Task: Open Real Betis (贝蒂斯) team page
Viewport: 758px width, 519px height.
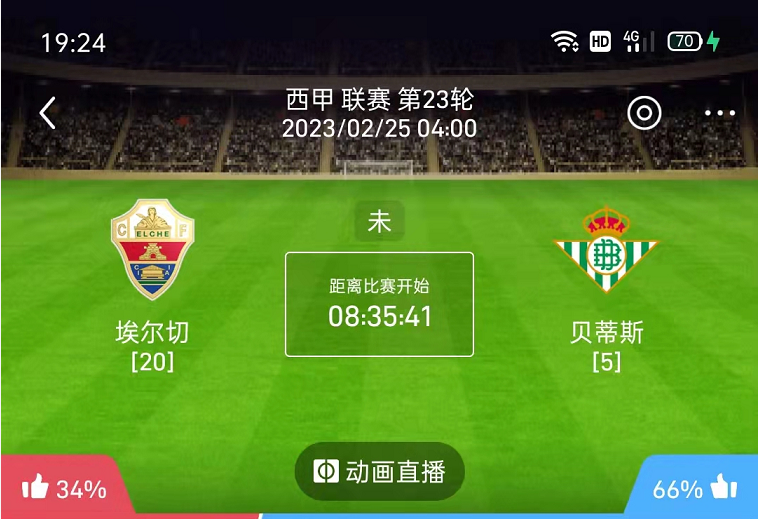Action: pyautogui.click(x=606, y=251)
